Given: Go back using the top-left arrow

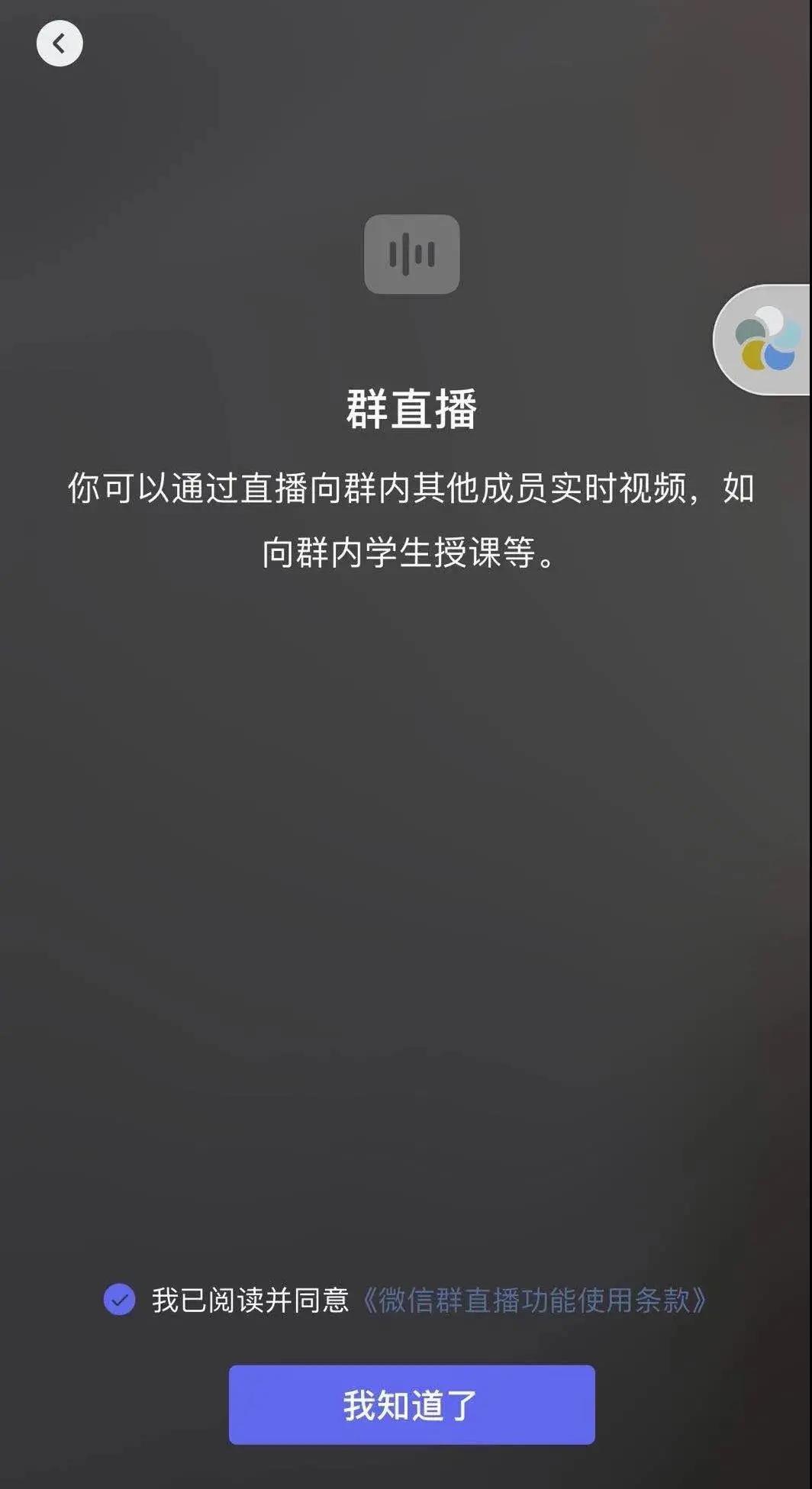Looking at the screenshot, I should [60, 44].
